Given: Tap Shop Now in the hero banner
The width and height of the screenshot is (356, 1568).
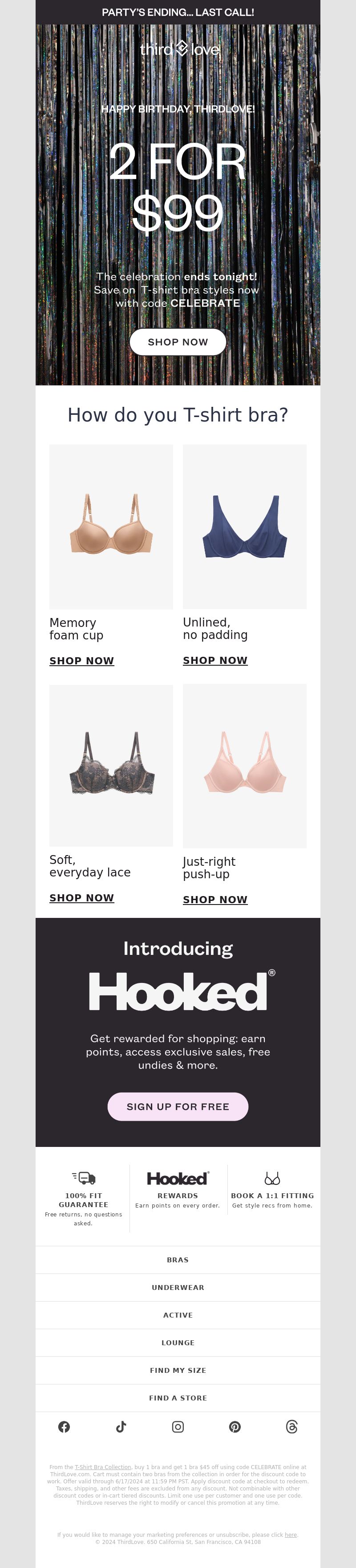Looking at the screenshot, I should pos(178,342).
